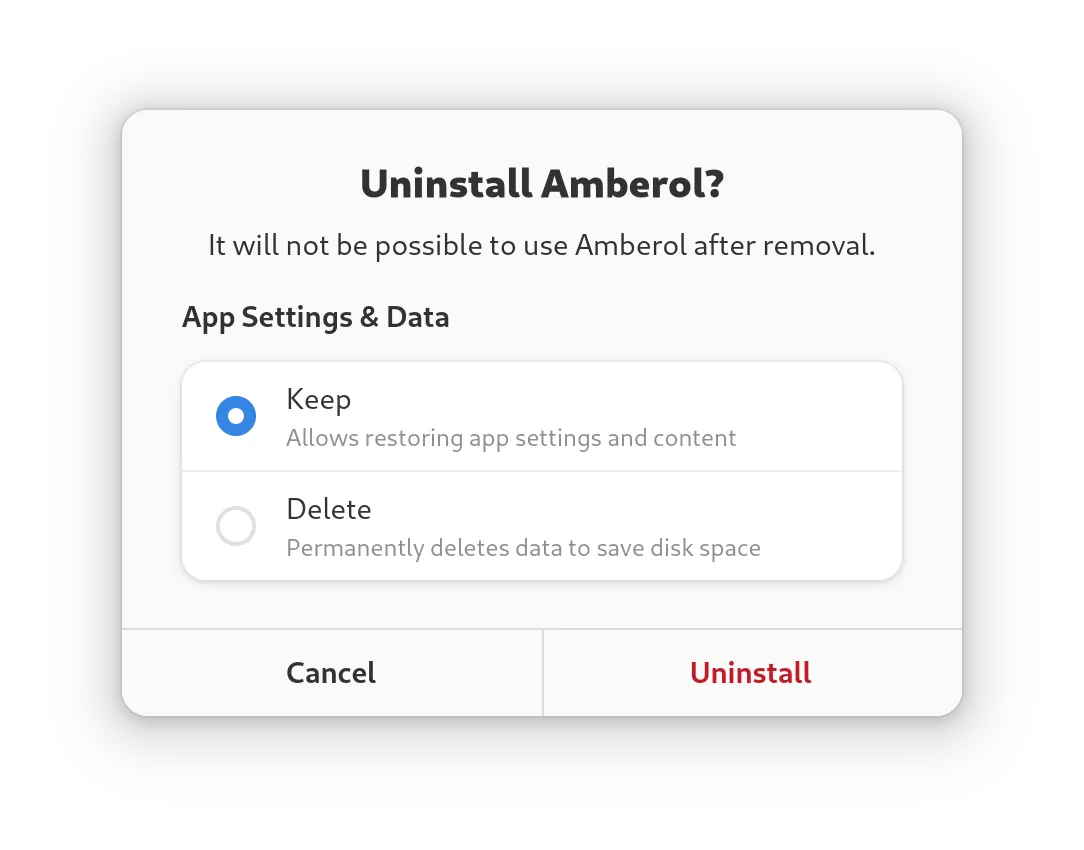This screenshot has width=1084, height=850.
Task: Select the Keep option for app data
Action: (x=236, y=416)
